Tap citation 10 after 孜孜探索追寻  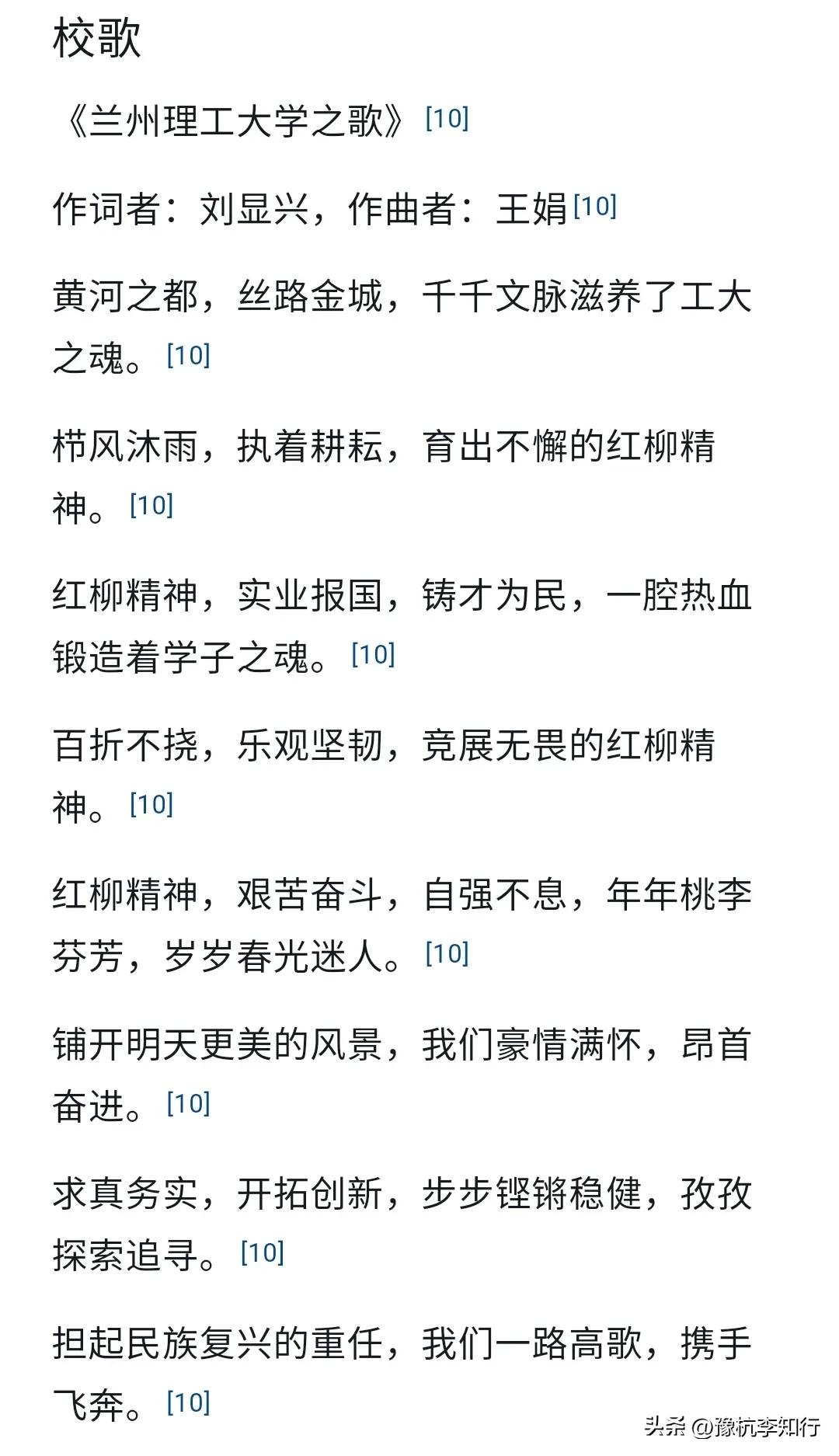click(263, 1253)
